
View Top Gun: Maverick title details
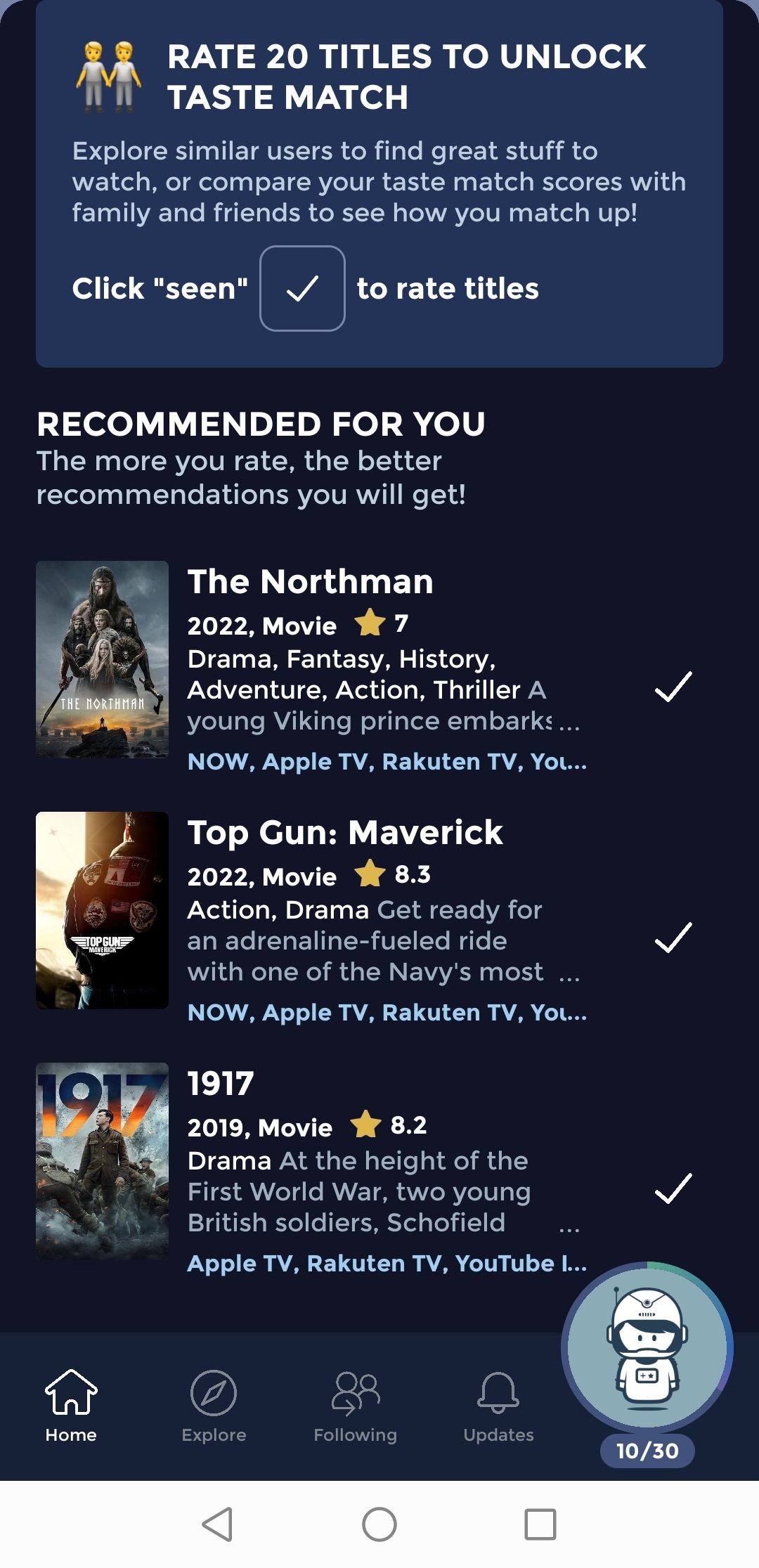(345, 833)
